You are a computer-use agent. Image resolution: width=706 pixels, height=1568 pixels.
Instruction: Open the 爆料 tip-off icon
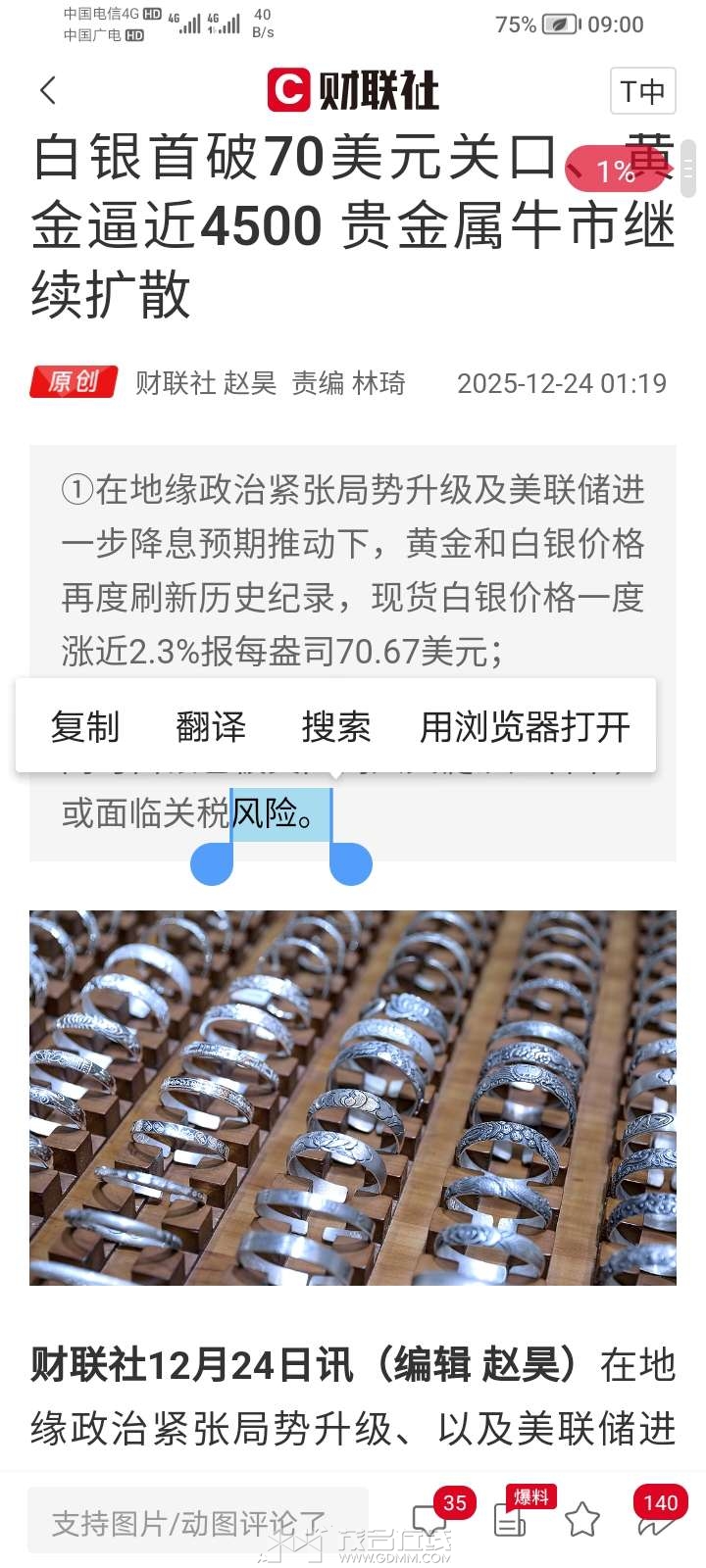(512, 1520)
